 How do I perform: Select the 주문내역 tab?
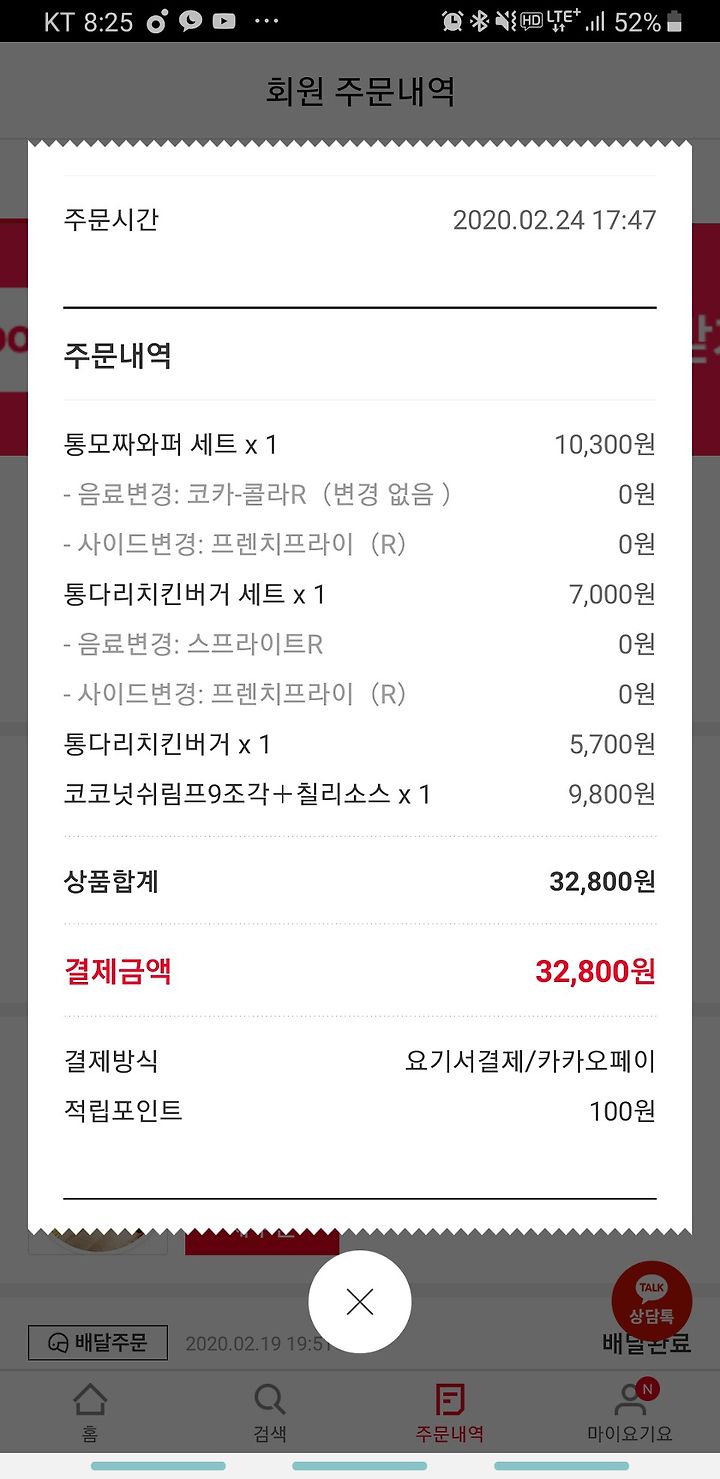(x=450, y=1412)
